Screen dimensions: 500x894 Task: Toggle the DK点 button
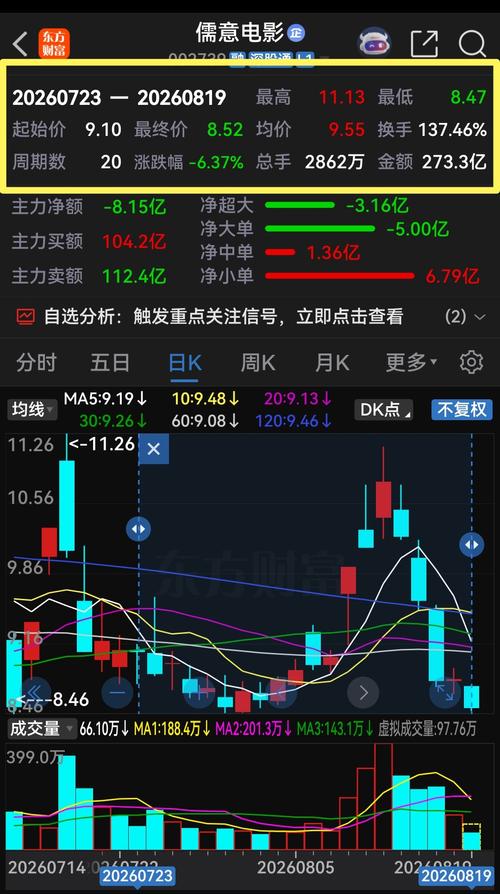(383, 409)
